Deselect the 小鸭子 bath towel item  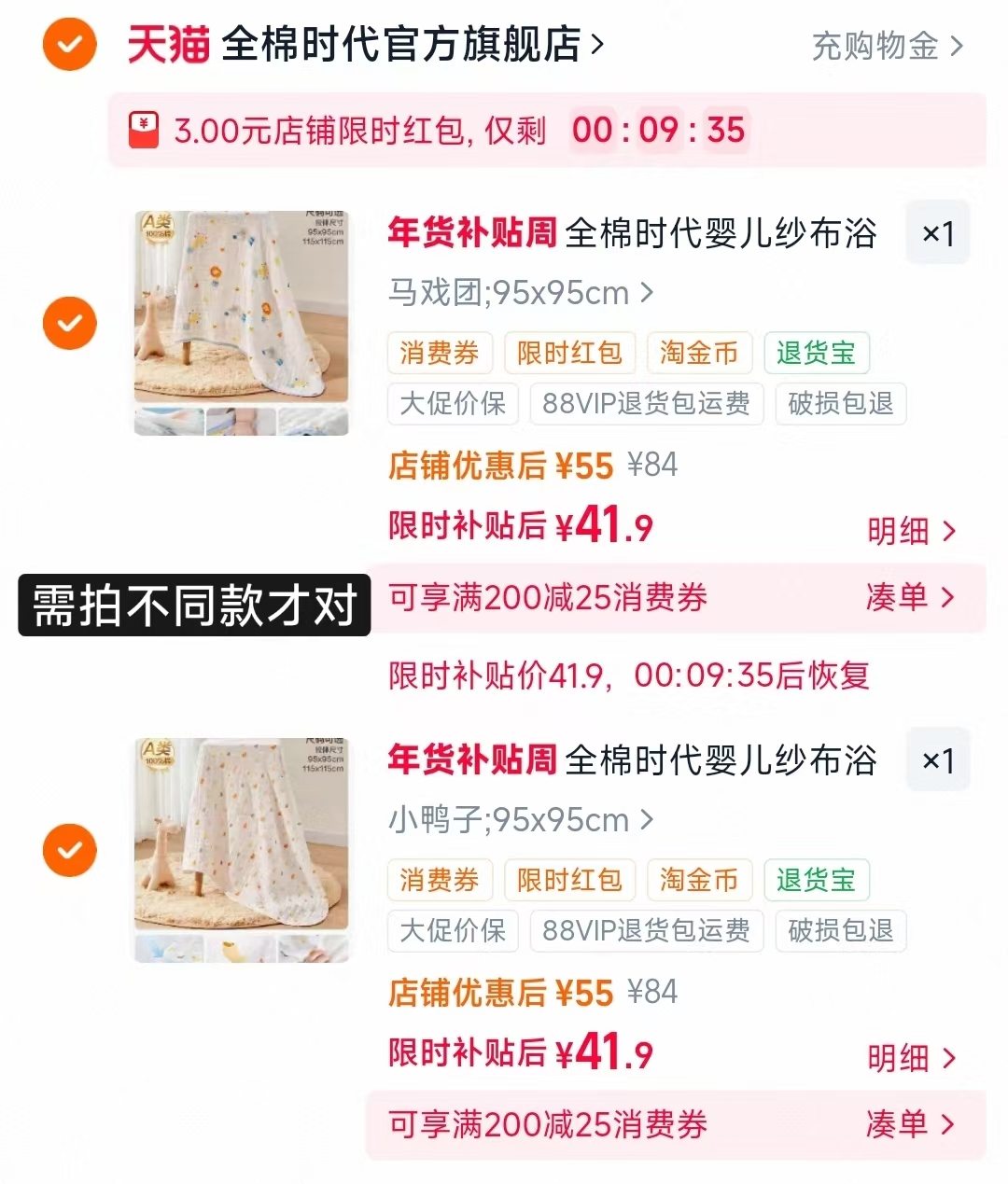coord(69,850)
